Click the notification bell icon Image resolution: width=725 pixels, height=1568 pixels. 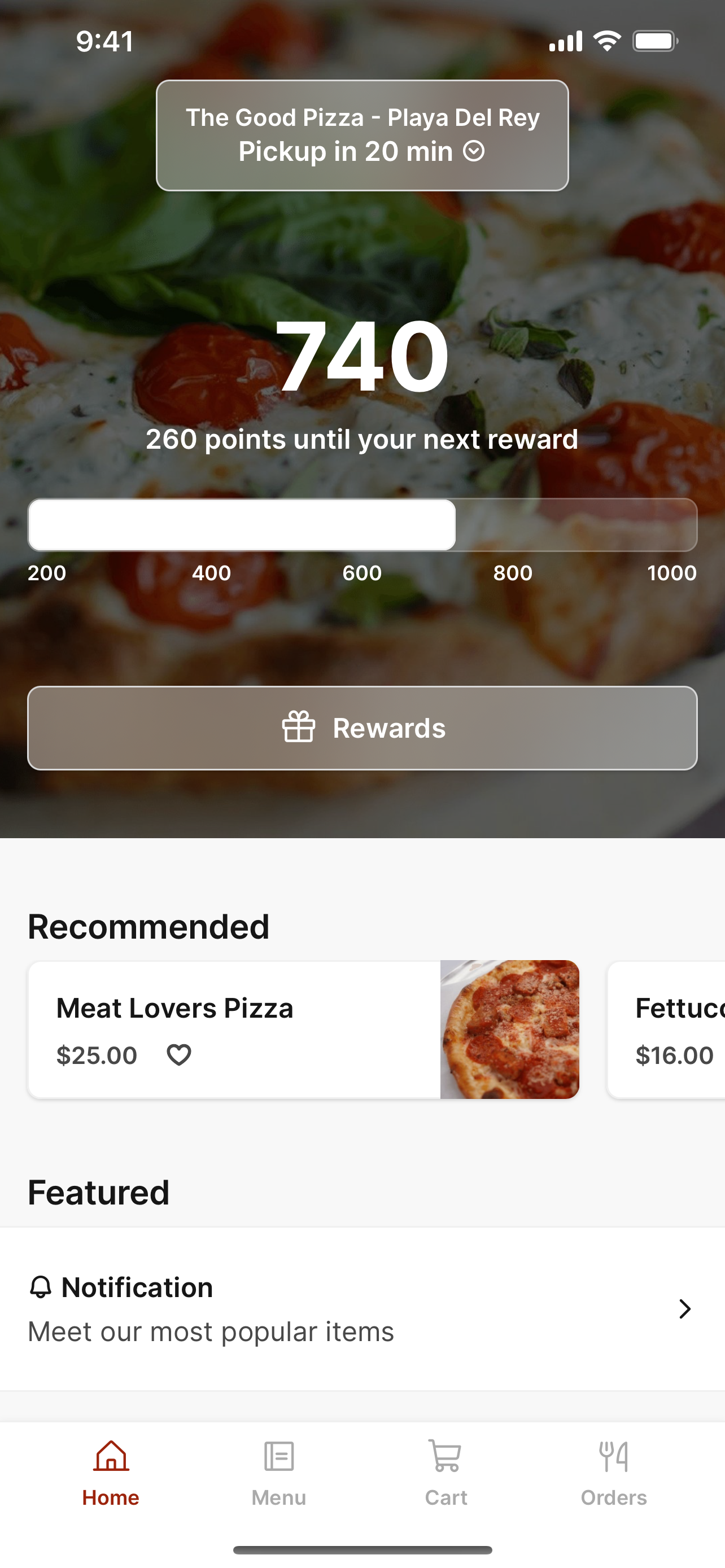click(40, 1286)
